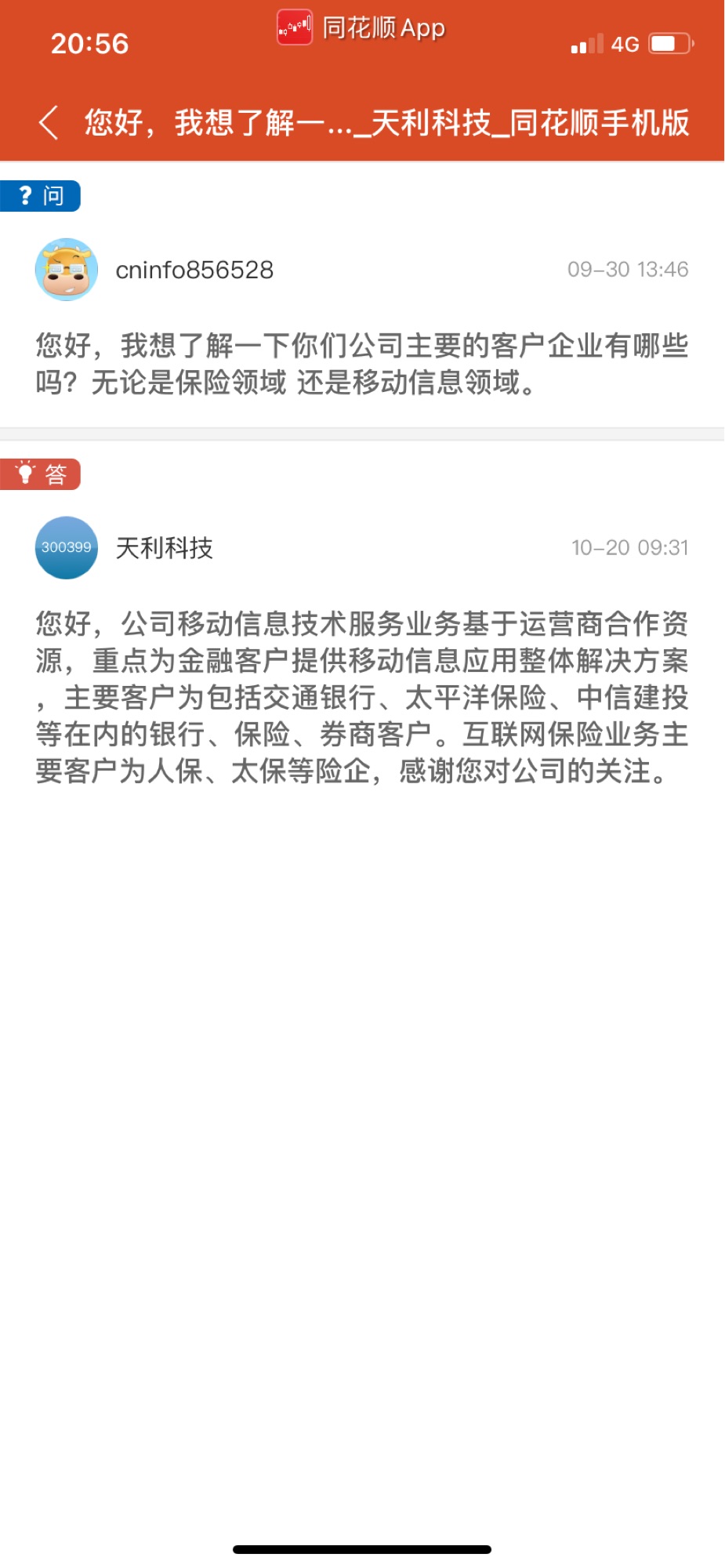Return to 同花顺 App via the top breadcrumb
The height and width of the screenshot is (1568, 725).
pyautogui.click(x=361, y=28)
